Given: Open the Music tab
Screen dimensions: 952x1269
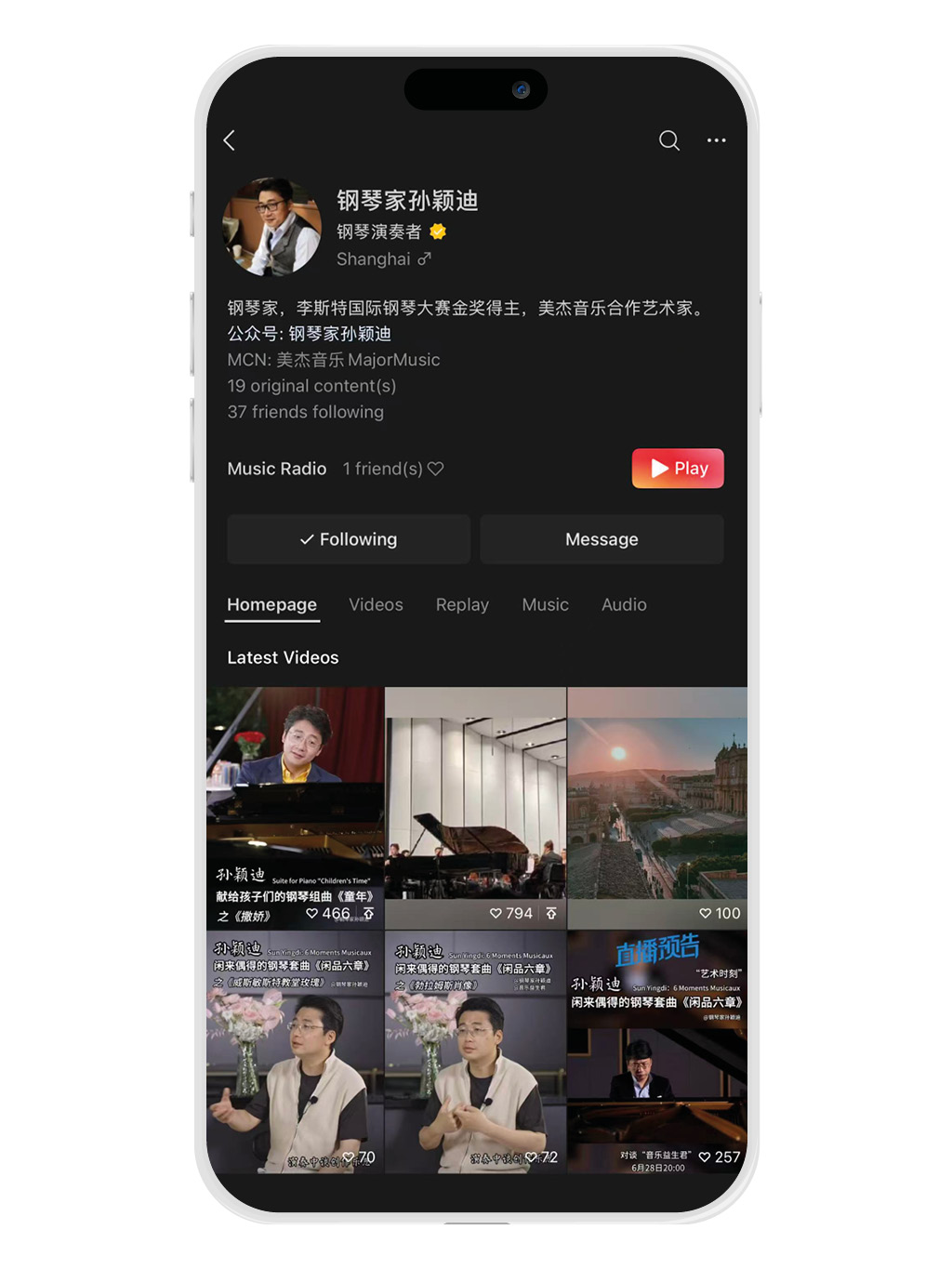Looking at the screenshot, I should coord(545,604).
